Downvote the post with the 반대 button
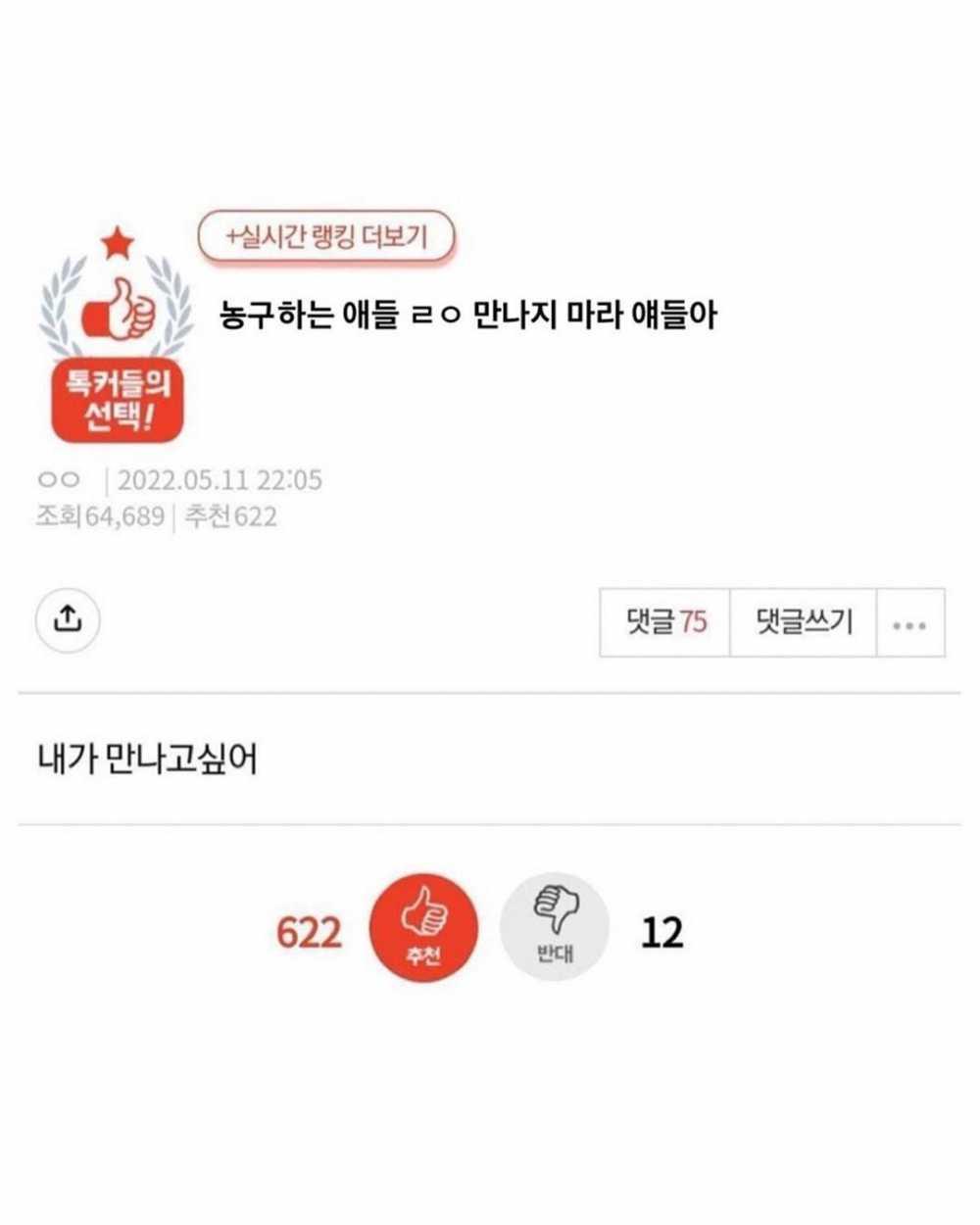This screenshot has height=1225, width=980. (555, 926)
